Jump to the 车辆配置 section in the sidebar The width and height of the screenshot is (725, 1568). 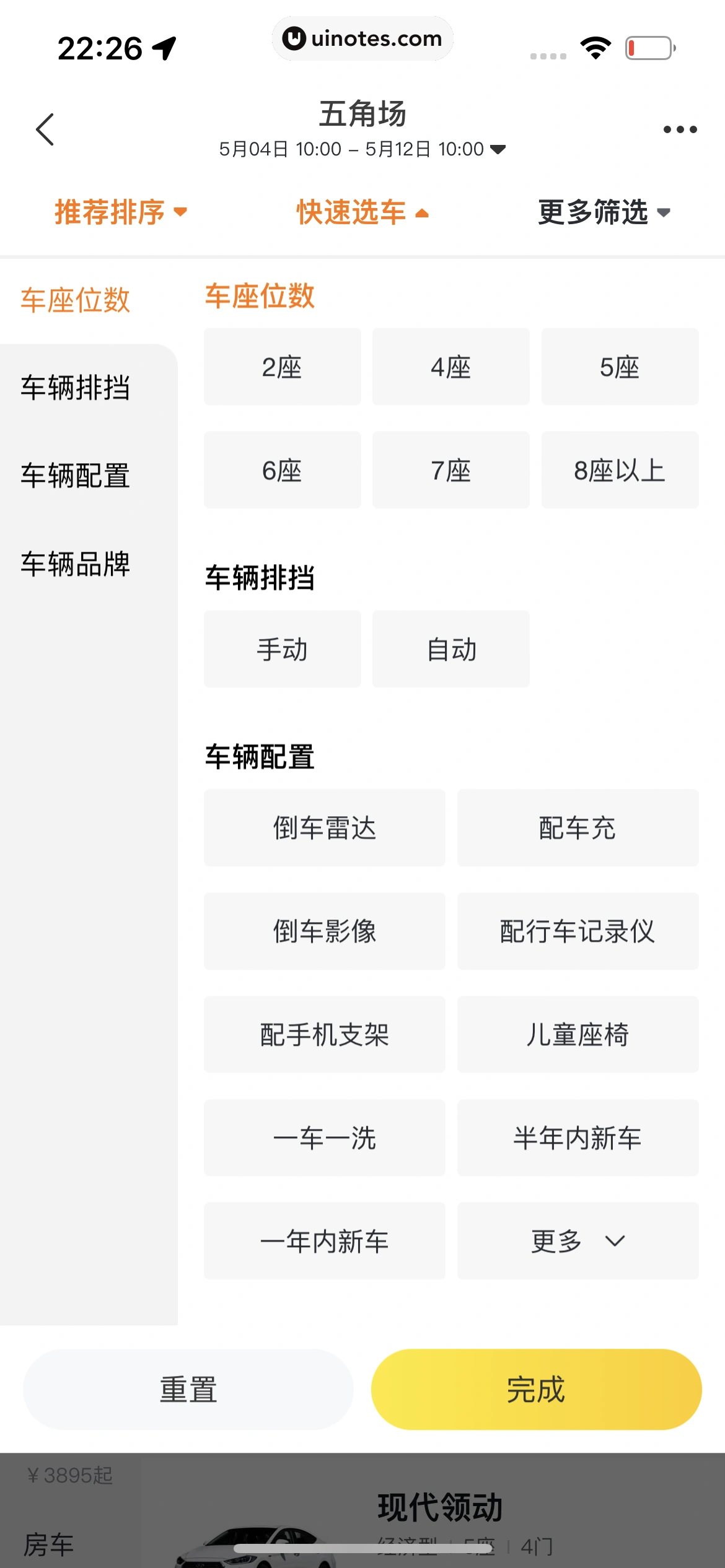[76, 476]
